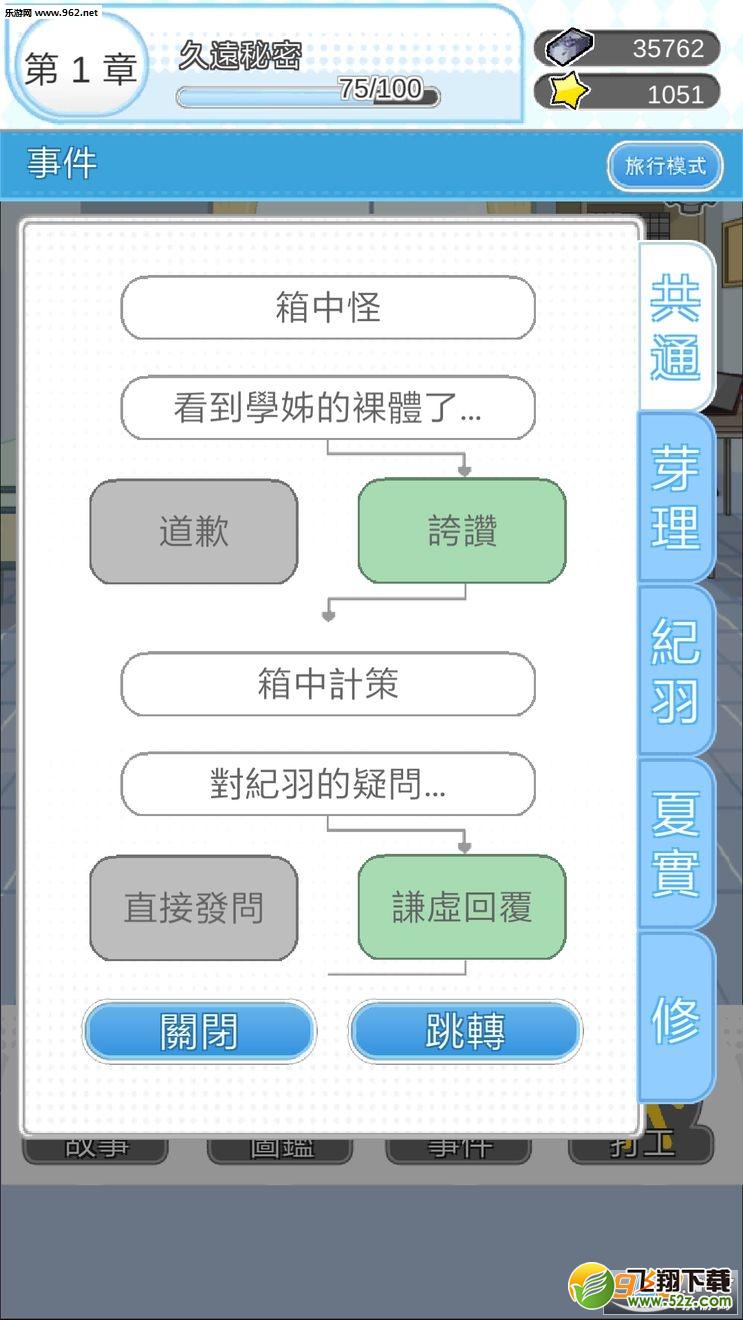Image resolution: width=743 pixels, height=1320 pixels.
Task: Choose the green 誇讚 choice
Action: [x=462, y=531]
